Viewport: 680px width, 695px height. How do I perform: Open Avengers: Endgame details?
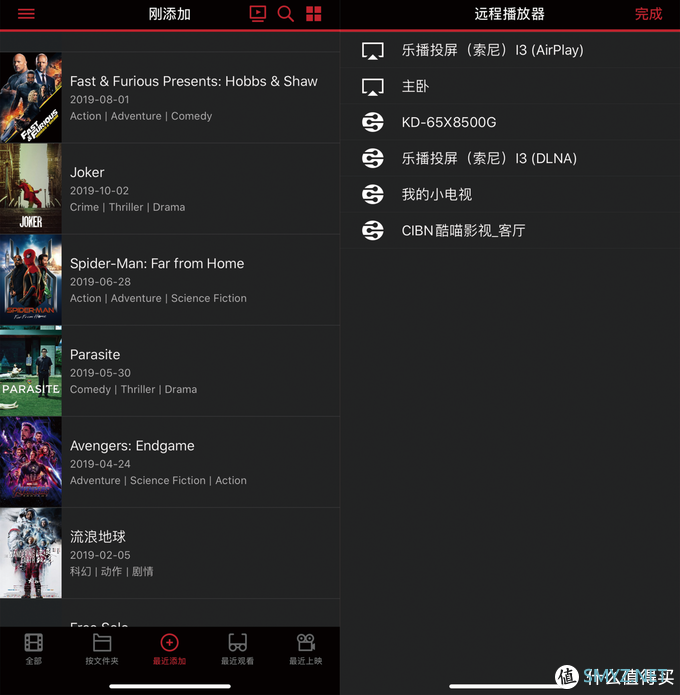pyautogui.click(x=170, y=462)
